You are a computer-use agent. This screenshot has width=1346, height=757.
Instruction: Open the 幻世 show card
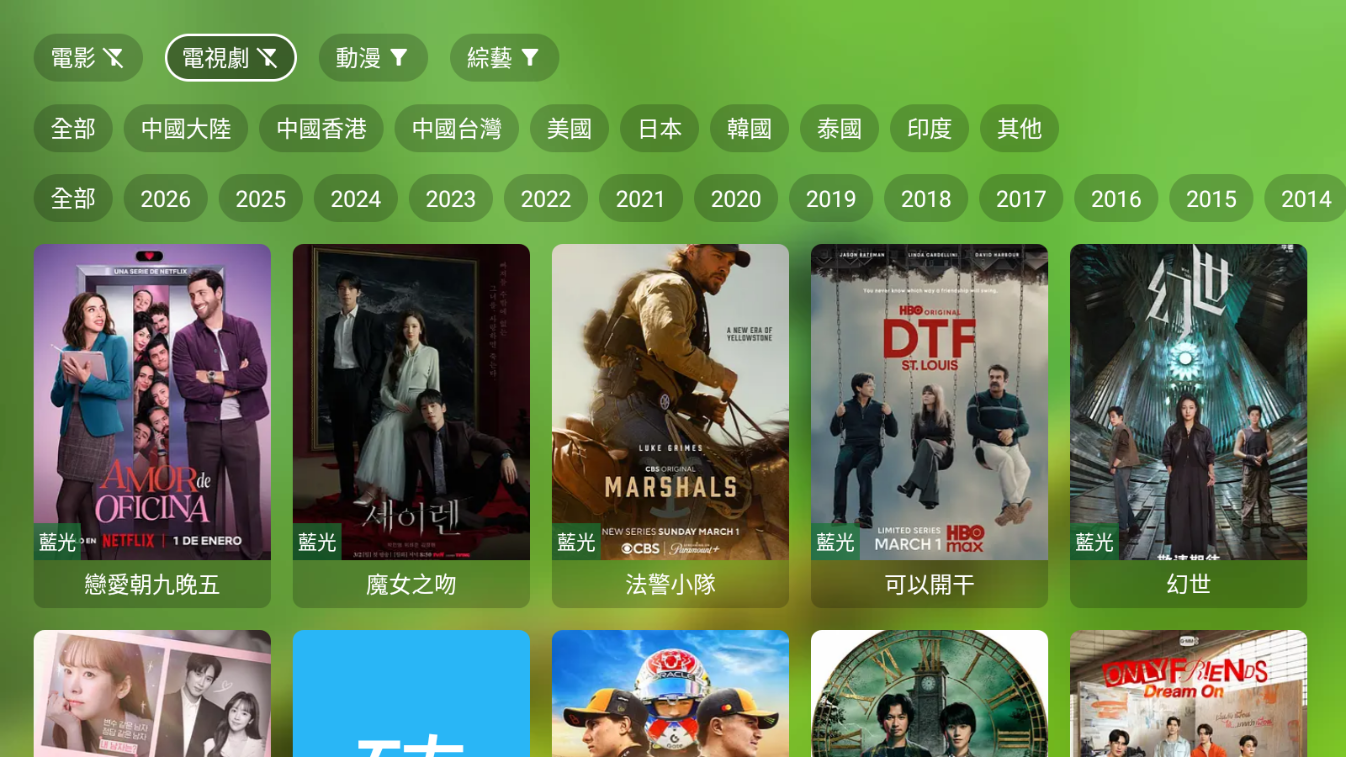tap(1188, 425)
